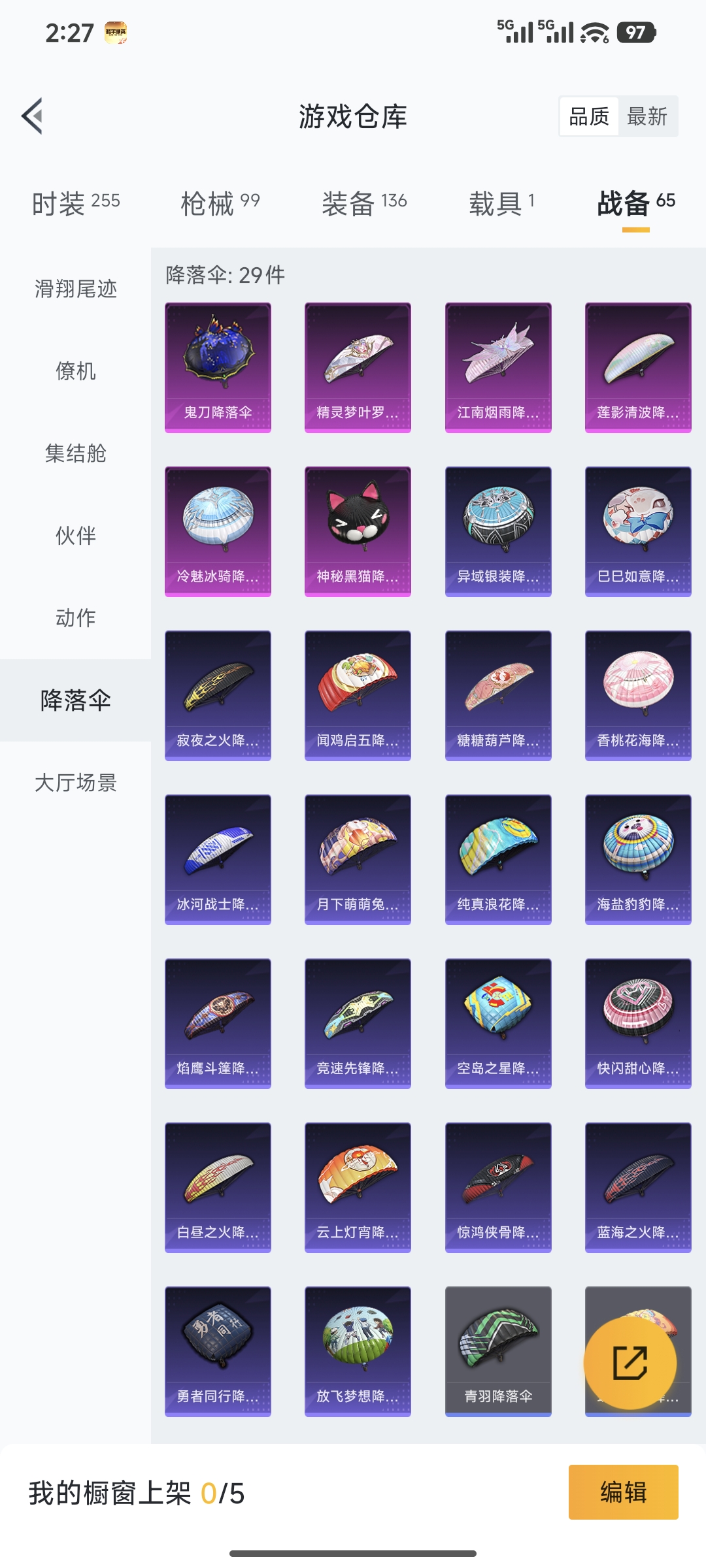Toggle sorting to 最新
Image resolution: width=706 pixels, height=1568 pixels.
(x=647, y=116)
